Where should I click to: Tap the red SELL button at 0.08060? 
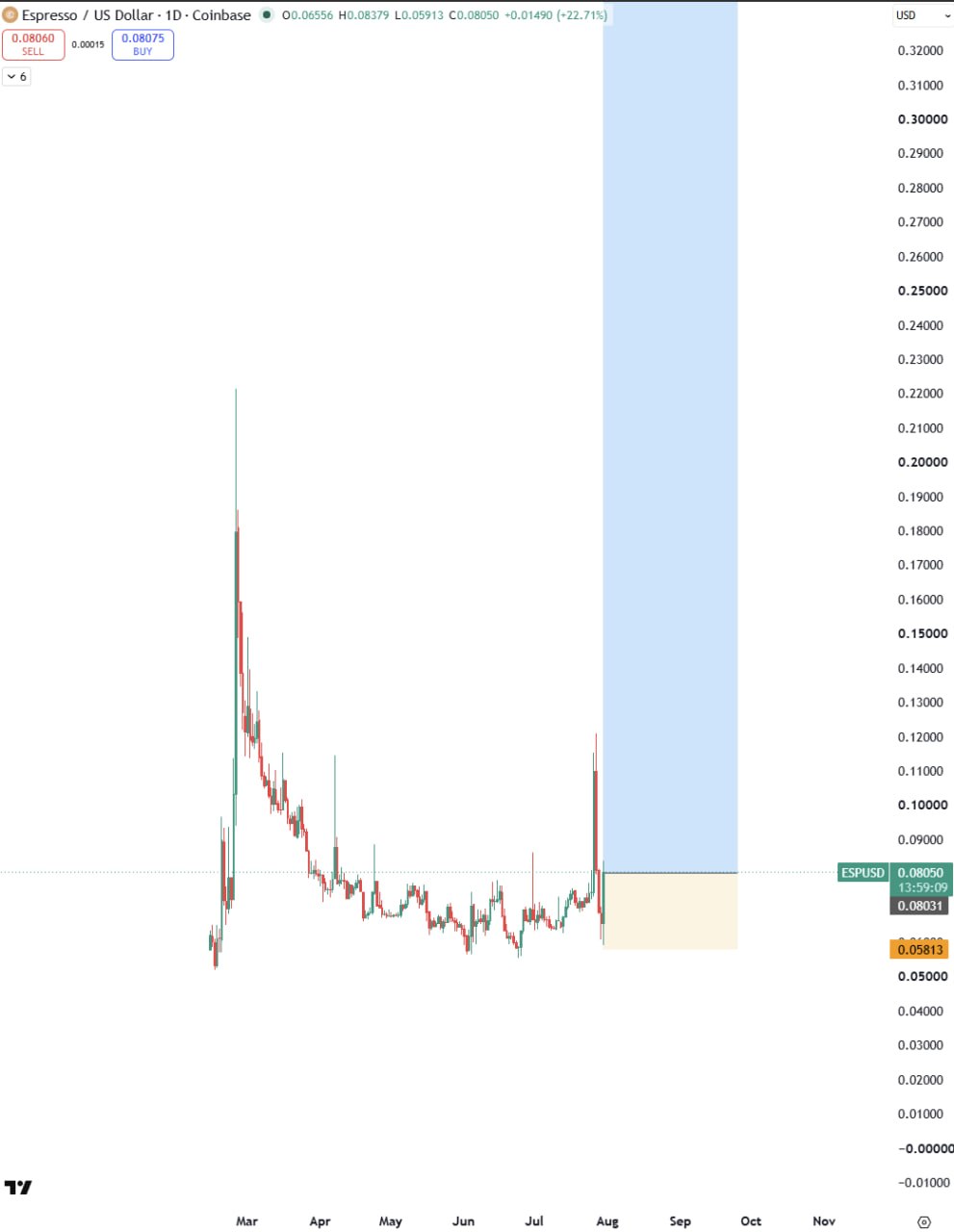(34, 45)
